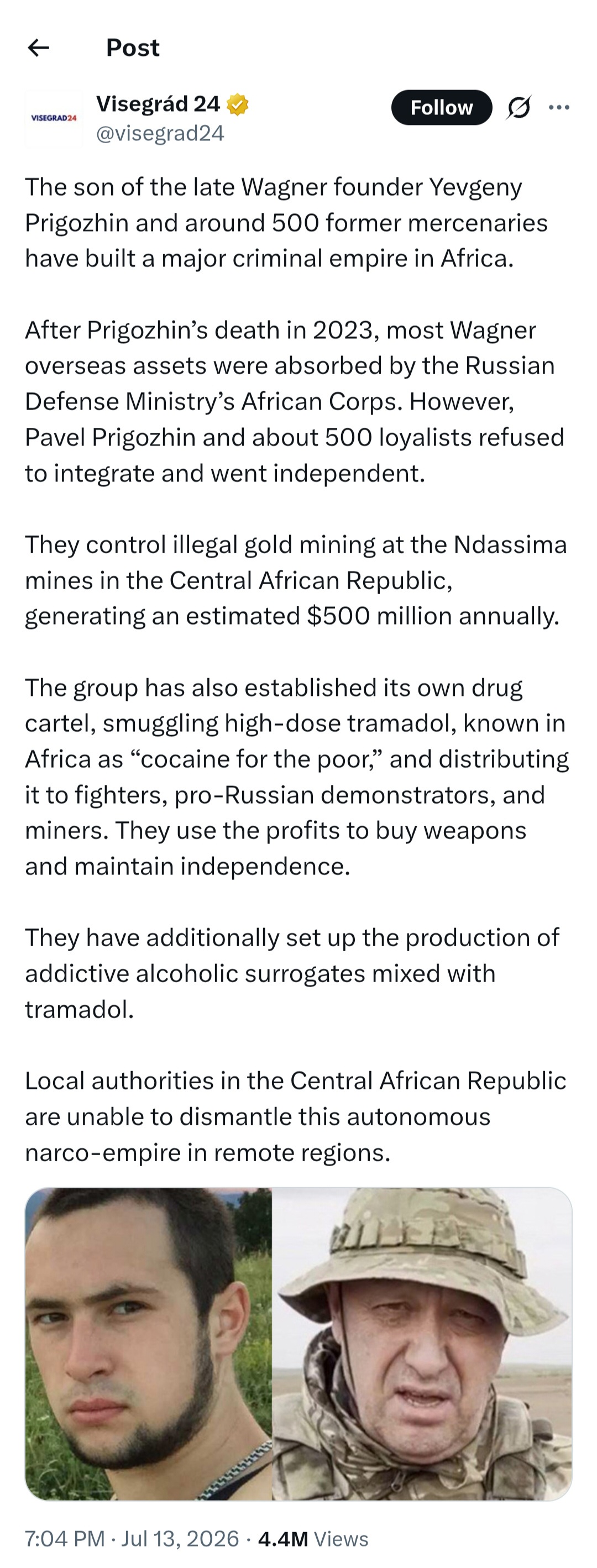View the 4.4M Views analytics
Viewport: 597px width, 1568px height.
313,1539
